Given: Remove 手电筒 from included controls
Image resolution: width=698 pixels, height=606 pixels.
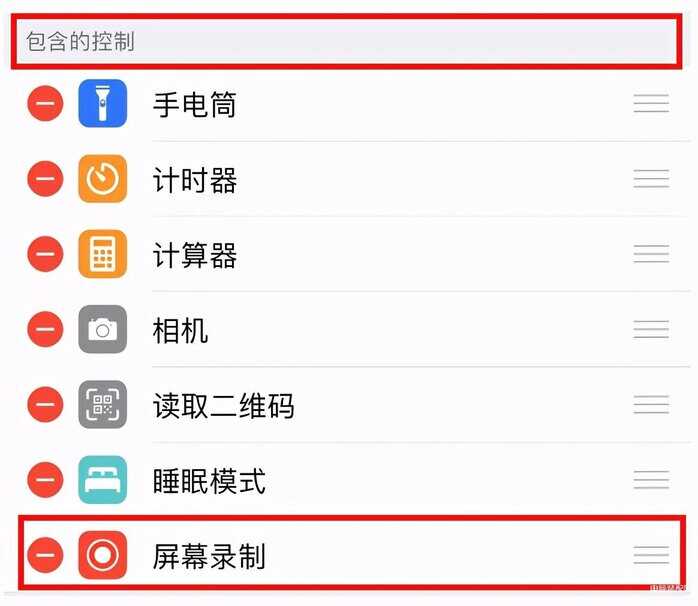Looking at the screenshot, I should point(45,104).
